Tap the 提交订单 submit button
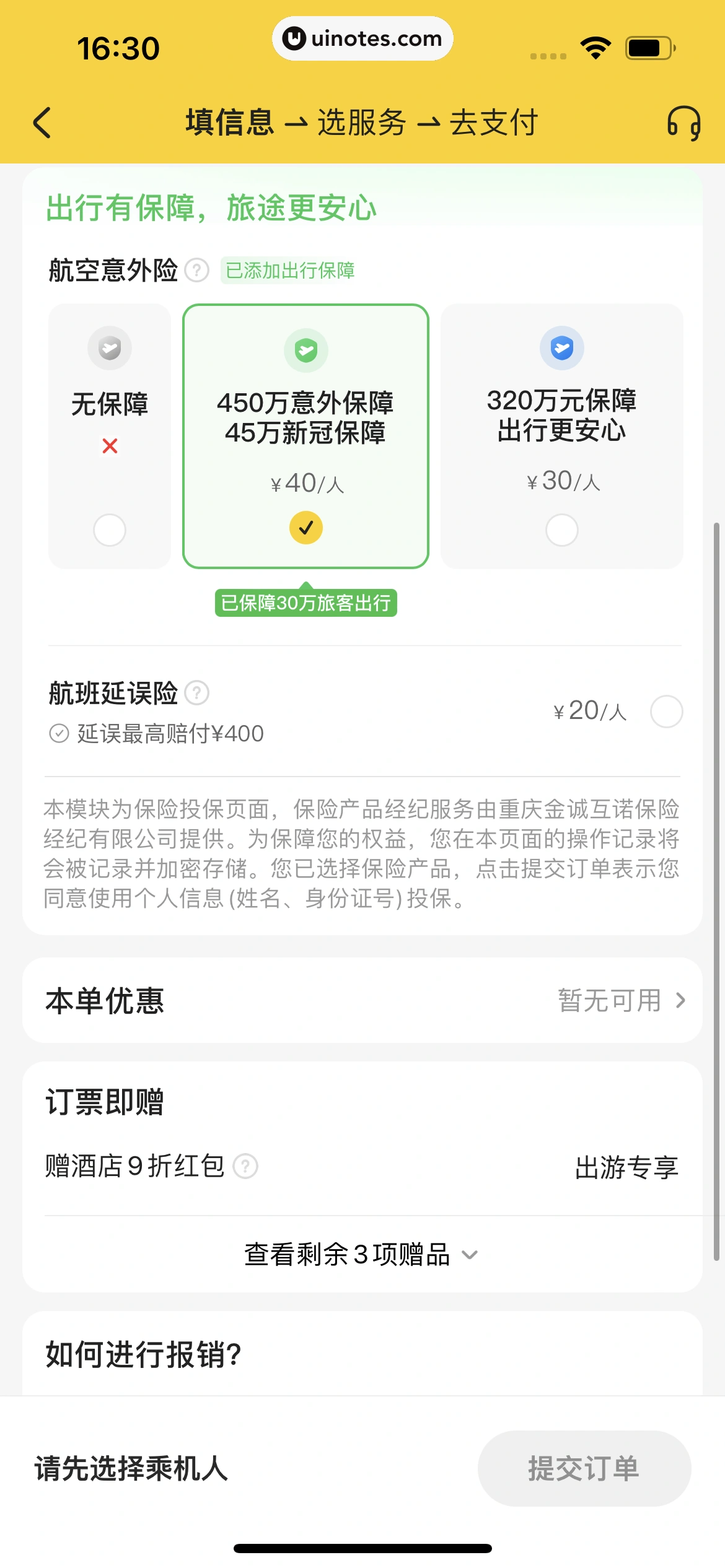The height and width of the screenshot is (1568, 725). point(584,1468)
